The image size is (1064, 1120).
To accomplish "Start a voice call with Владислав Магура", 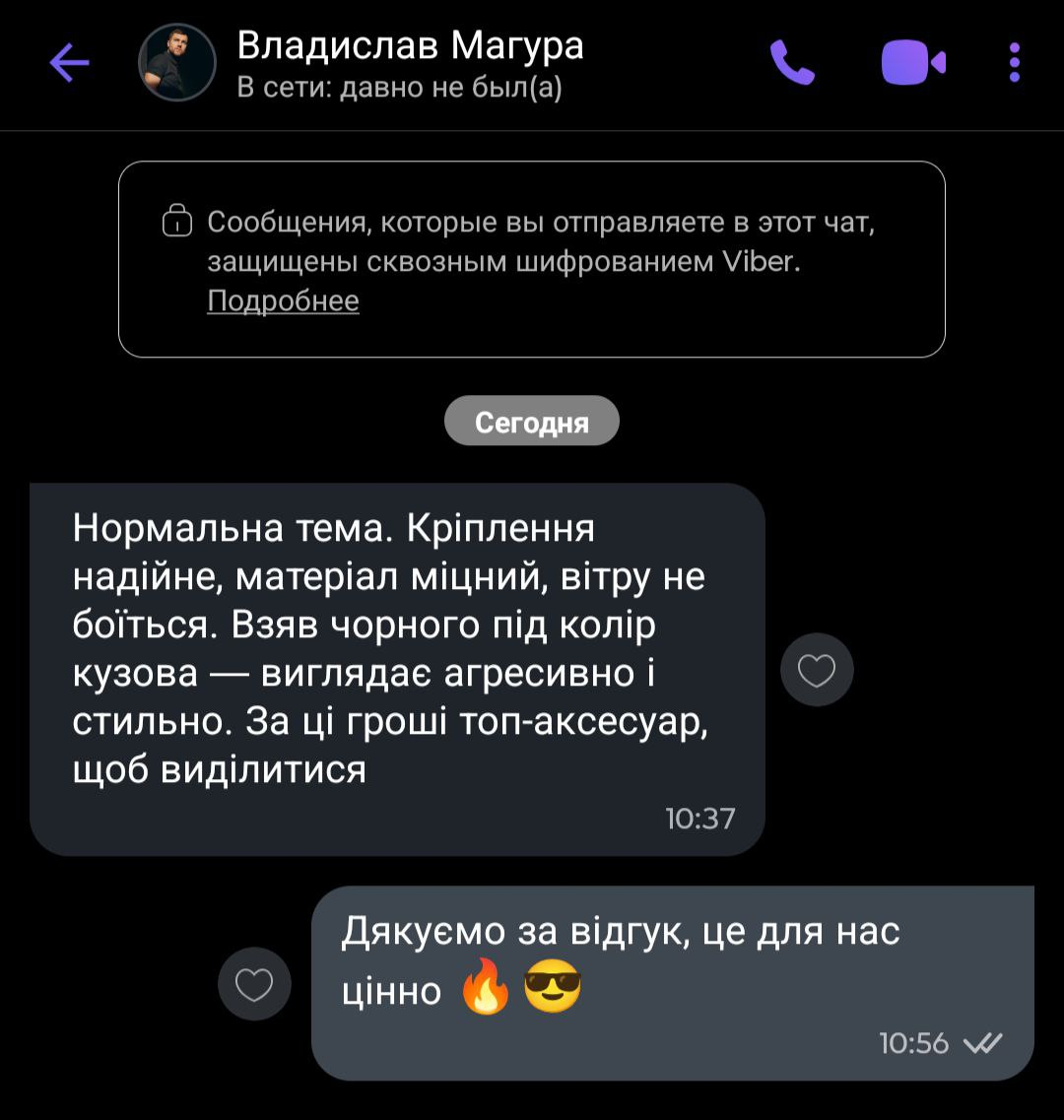I will 792,64.
